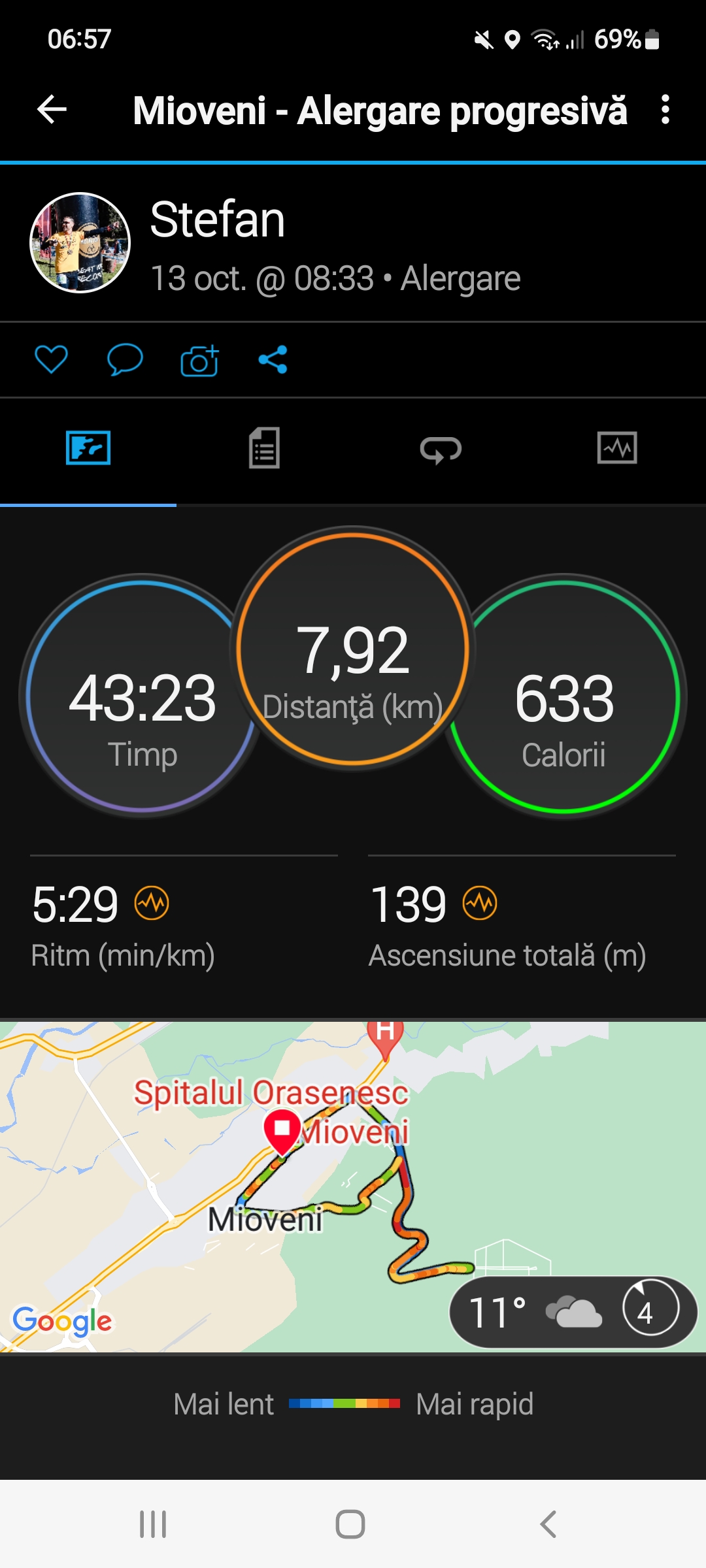
Task: Add a photo to the activity
Action: 199,360
